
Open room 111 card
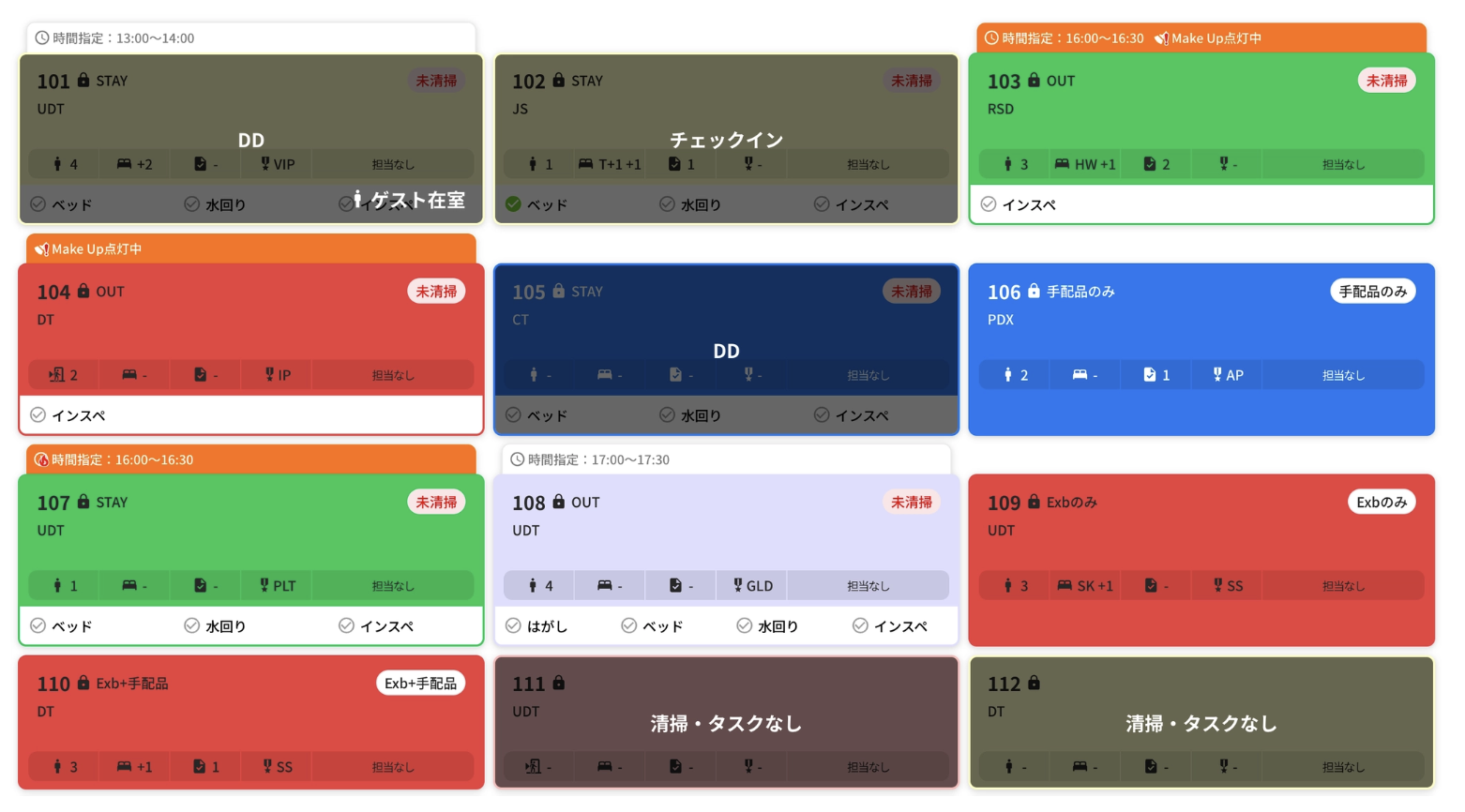point(726,722)
